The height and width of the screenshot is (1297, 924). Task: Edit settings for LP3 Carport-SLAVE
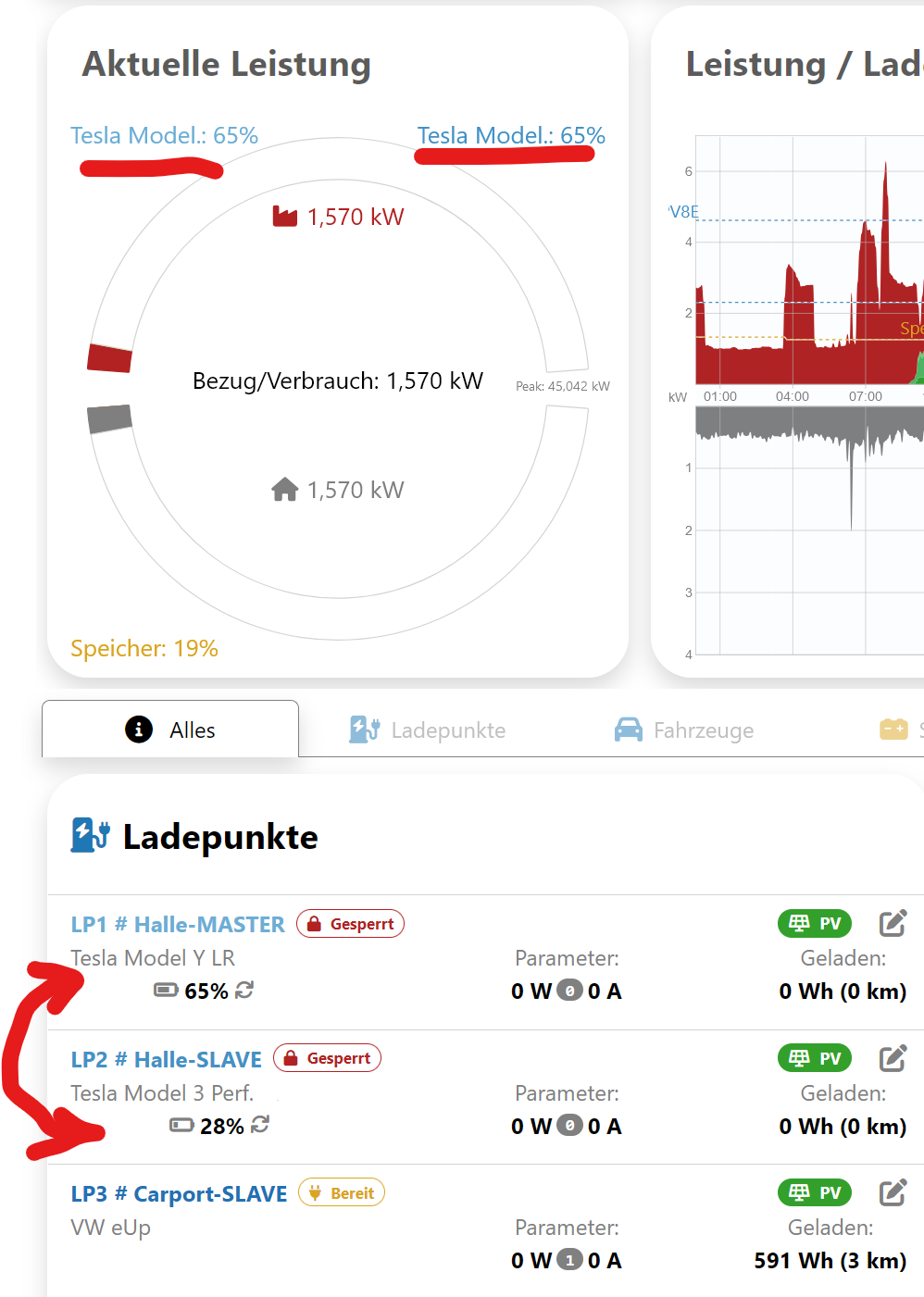coord(893,1192)
